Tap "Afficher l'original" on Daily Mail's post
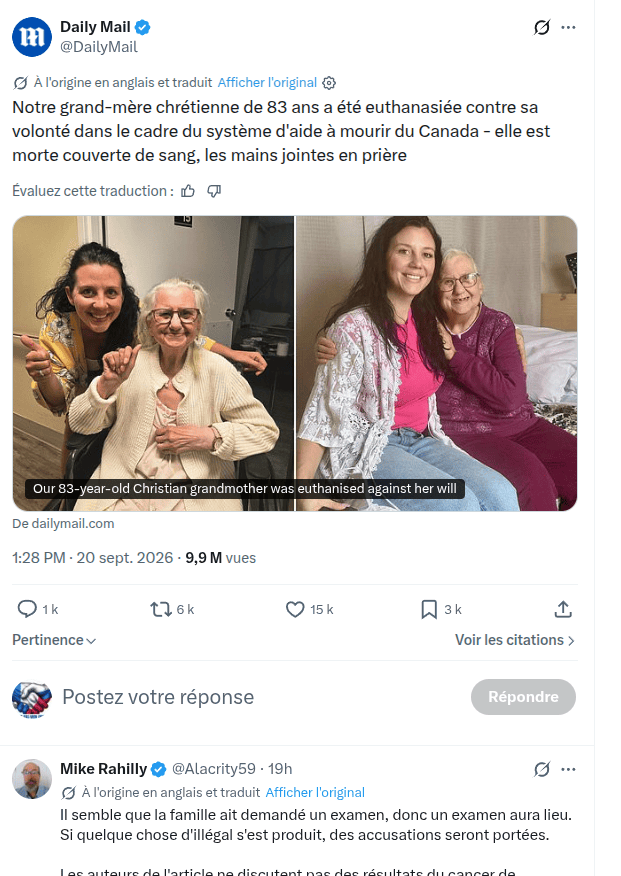621x876 pixels. coord(267,83)
